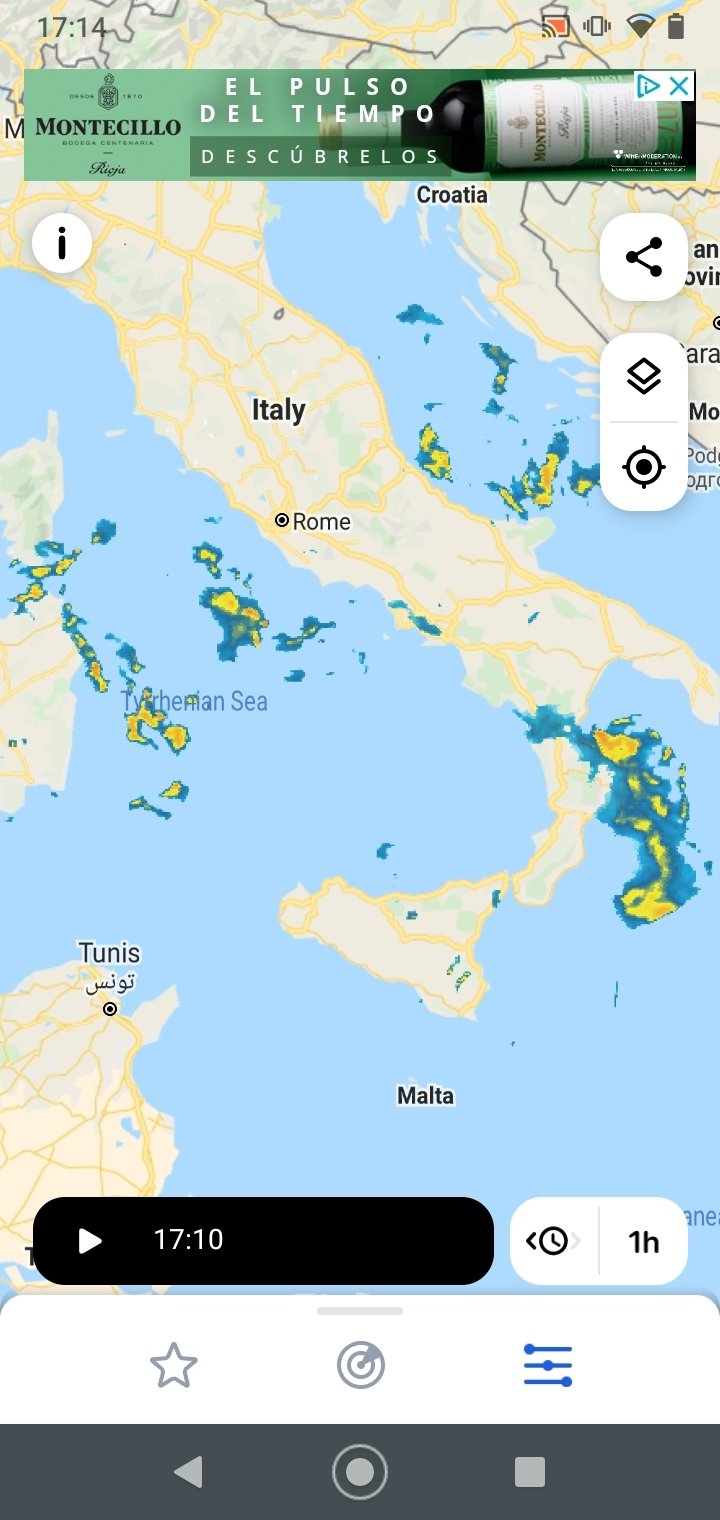Go to the system home screen
The height and width of the screenshot is (1520, 720).
pos(360,1472)
